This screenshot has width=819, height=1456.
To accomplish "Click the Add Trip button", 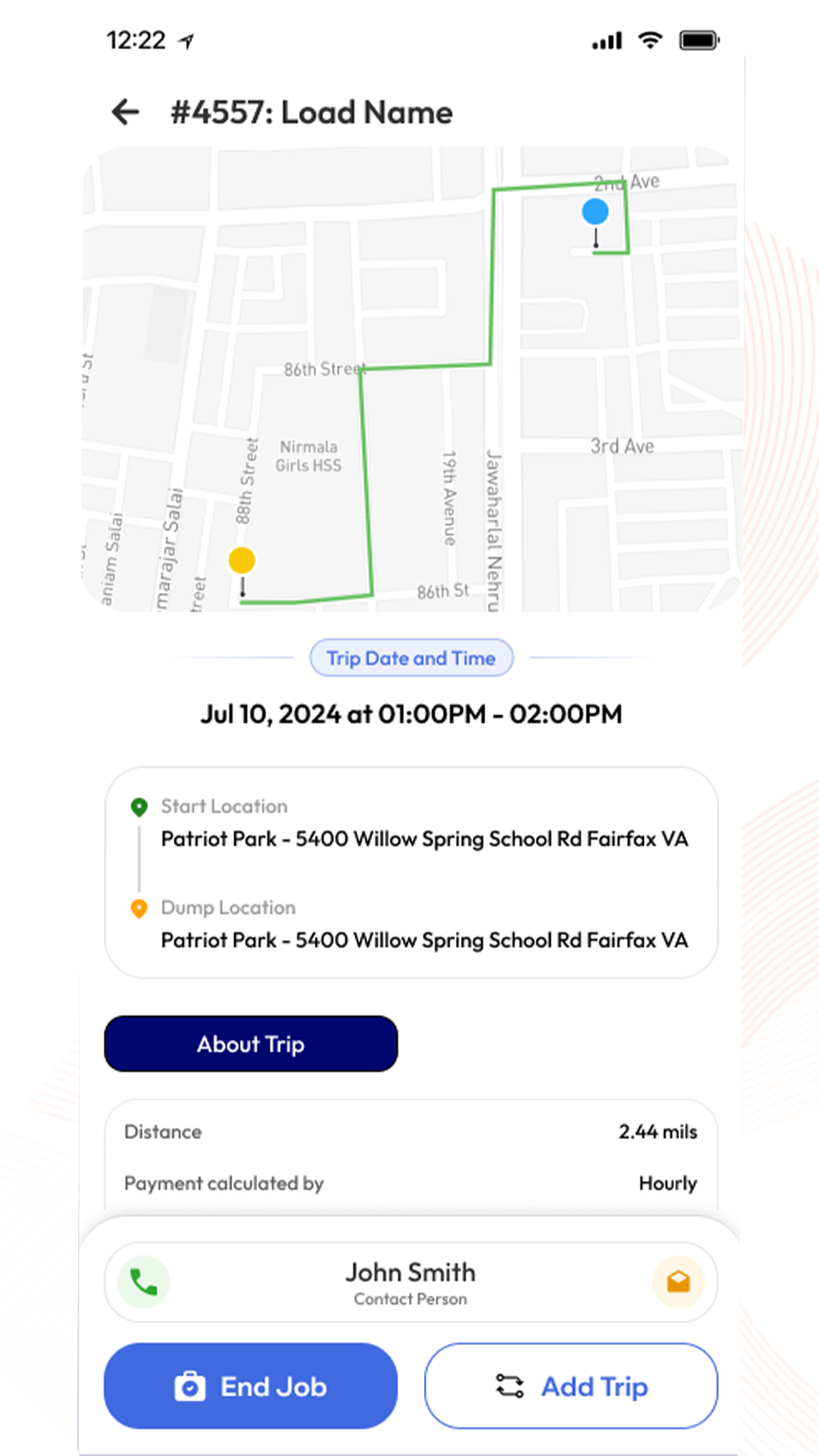I will click(x=571, y=1386).
